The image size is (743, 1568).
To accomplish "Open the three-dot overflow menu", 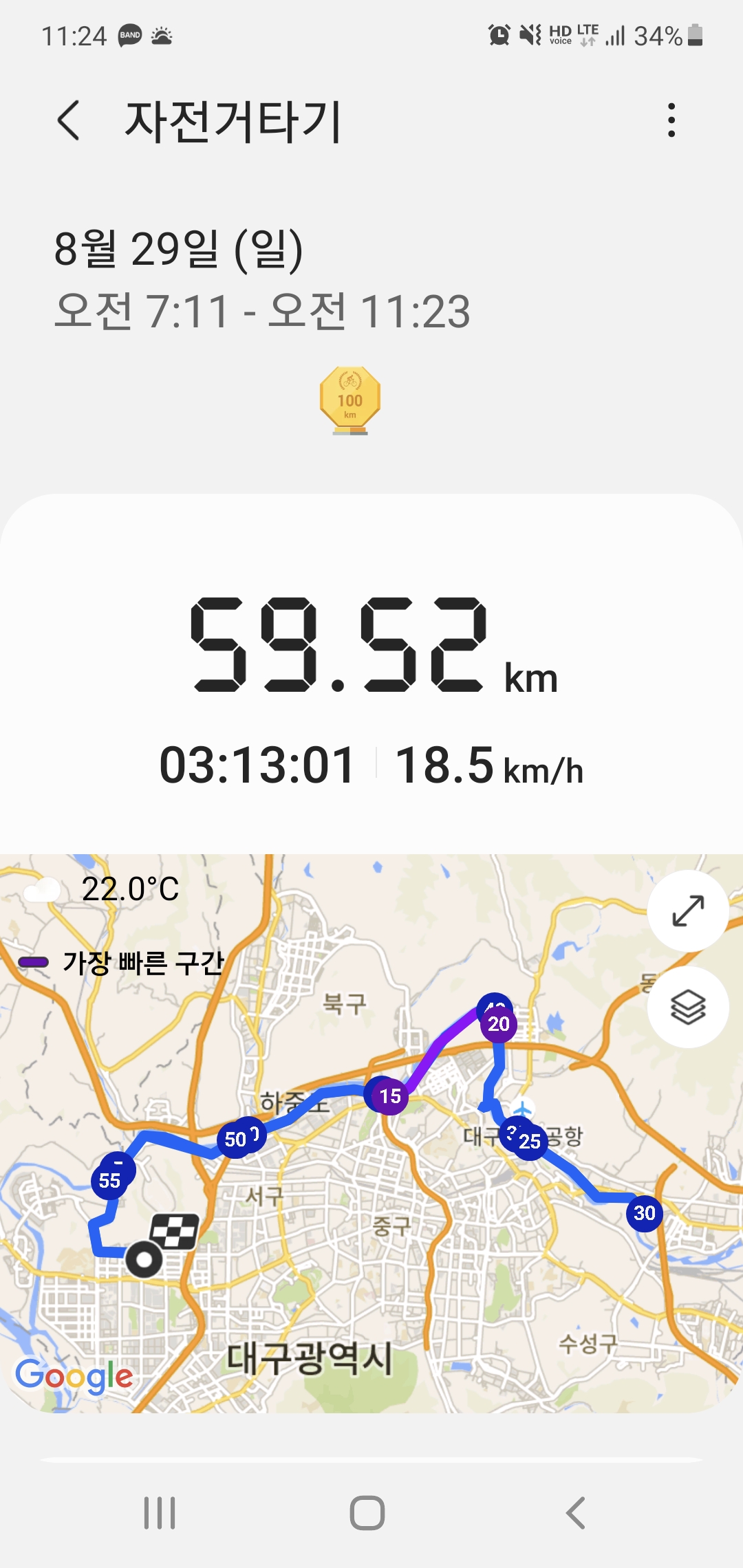I will 671,120.
